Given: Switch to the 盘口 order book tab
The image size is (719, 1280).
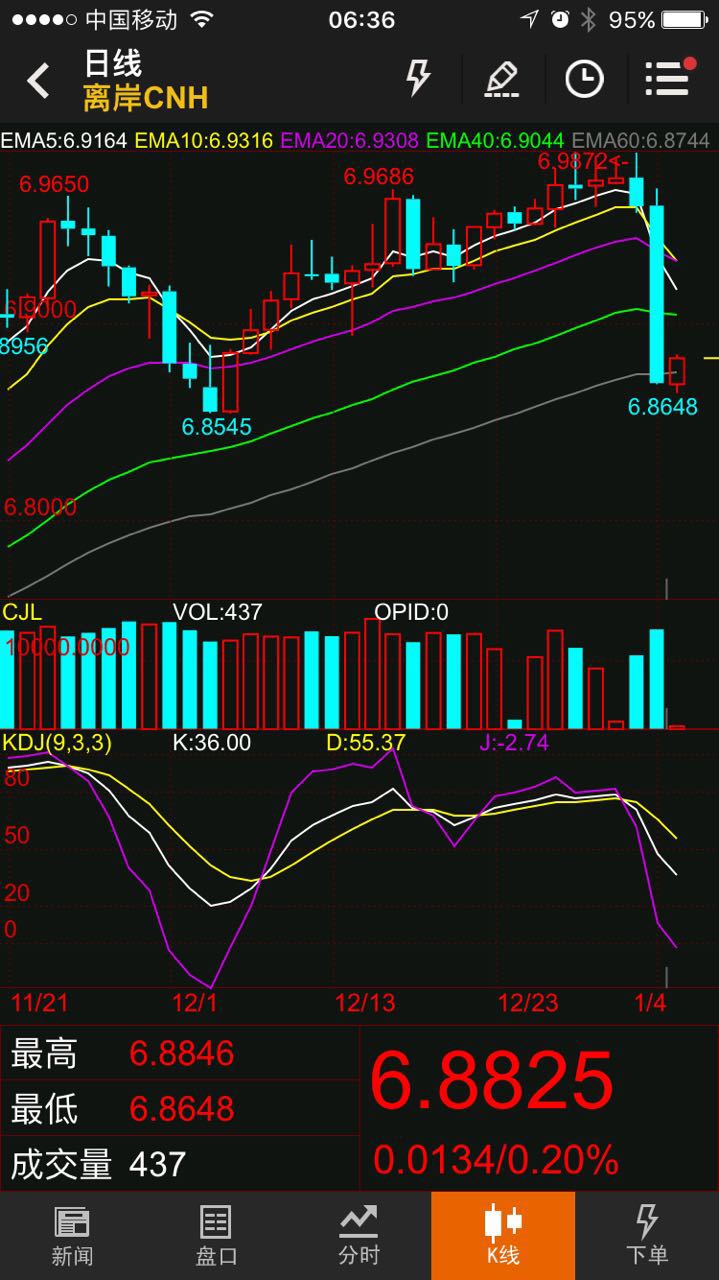Looking at the screenshot, I should [216, 1235].
